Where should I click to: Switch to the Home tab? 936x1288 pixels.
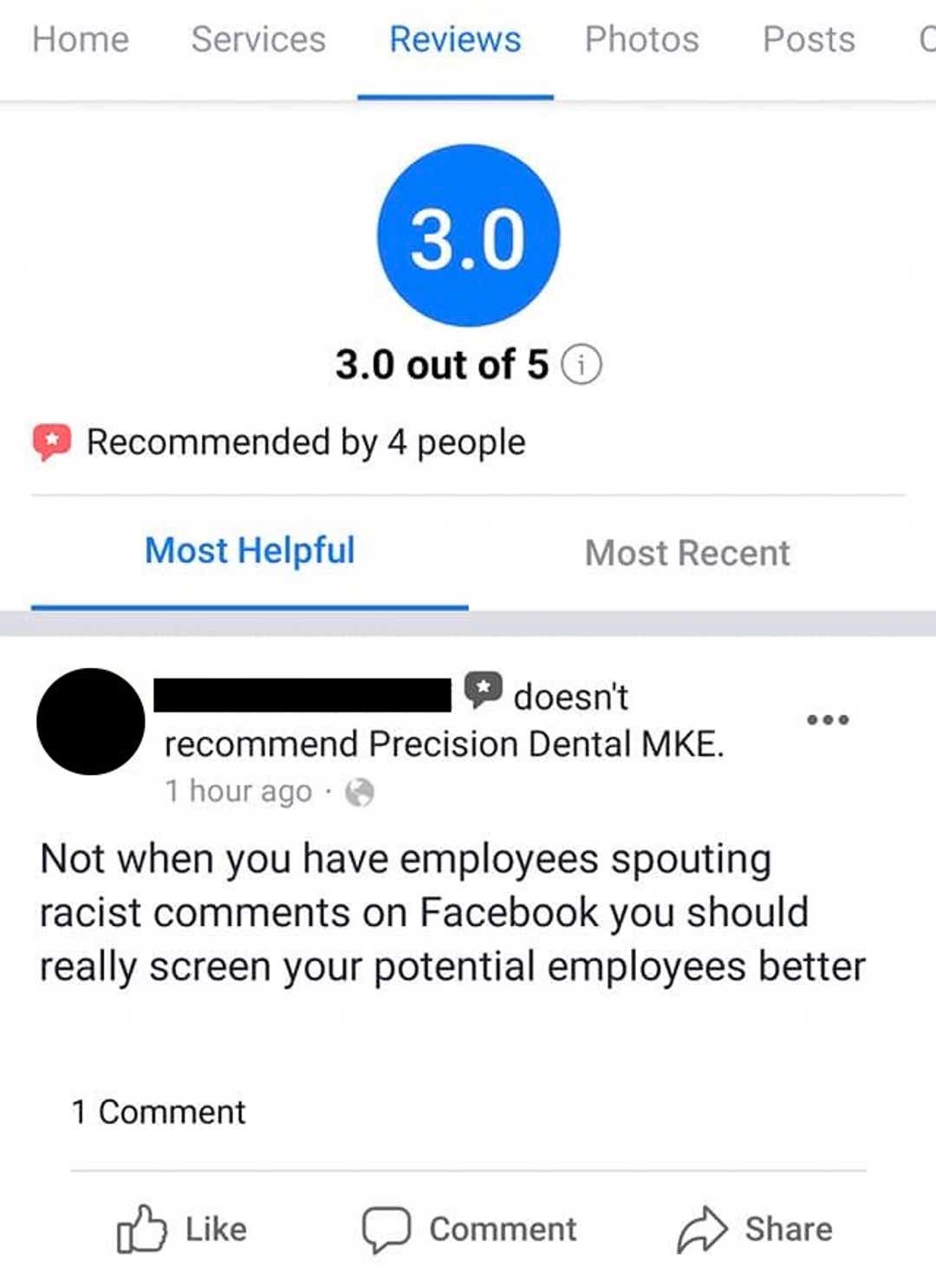point(81,40)
